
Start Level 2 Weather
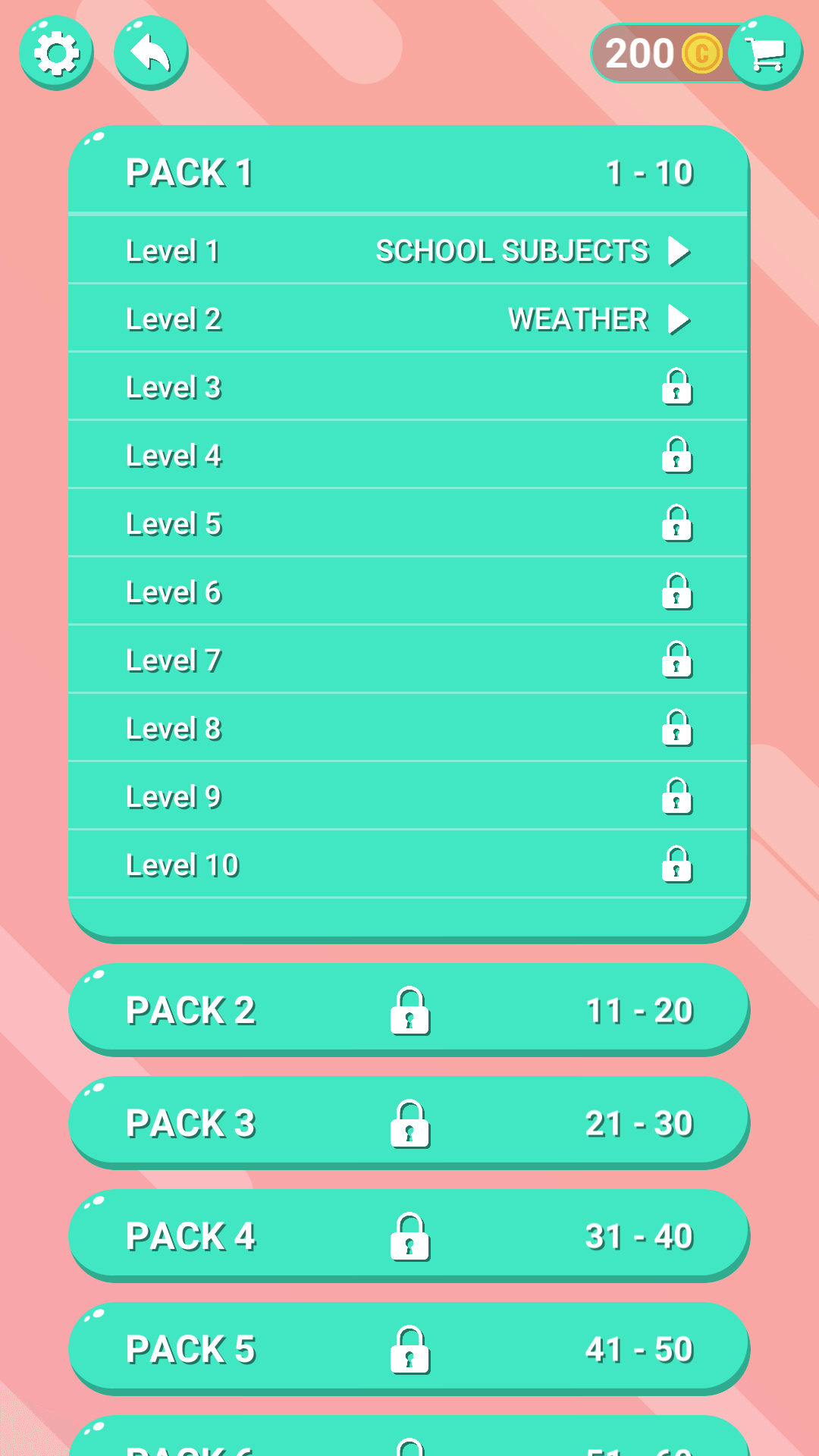pyautogui.click(x=409, y=319)
